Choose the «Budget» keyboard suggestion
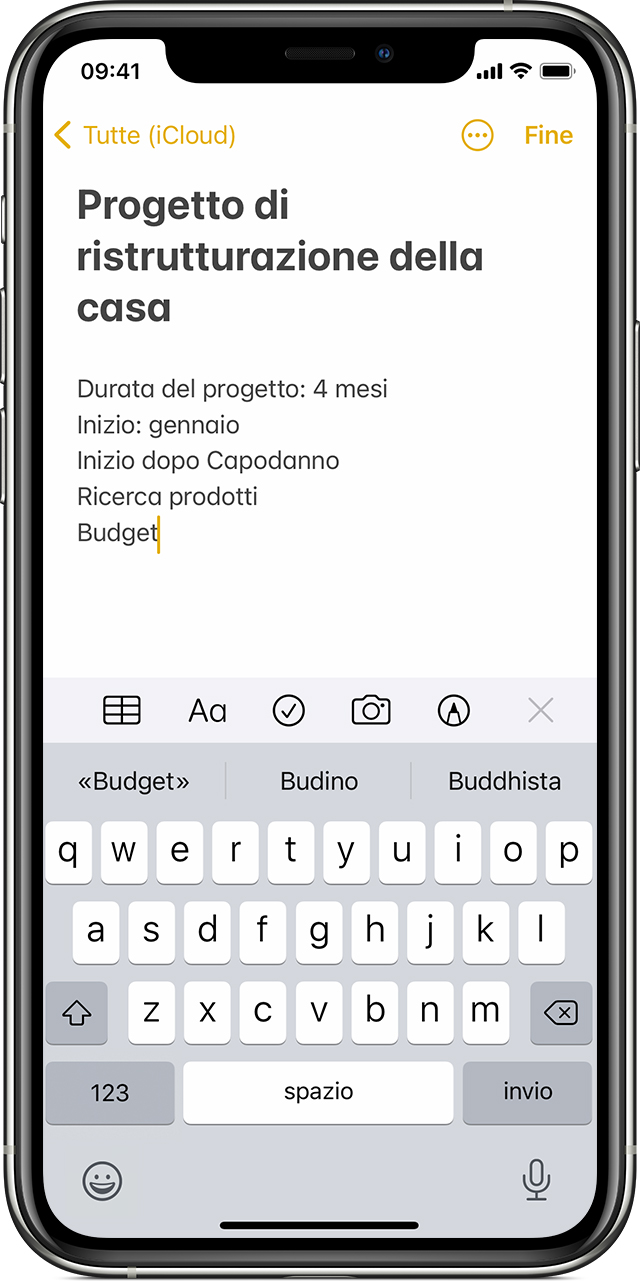This screenshot has width=640, height=1282. (x=134, y=781)
